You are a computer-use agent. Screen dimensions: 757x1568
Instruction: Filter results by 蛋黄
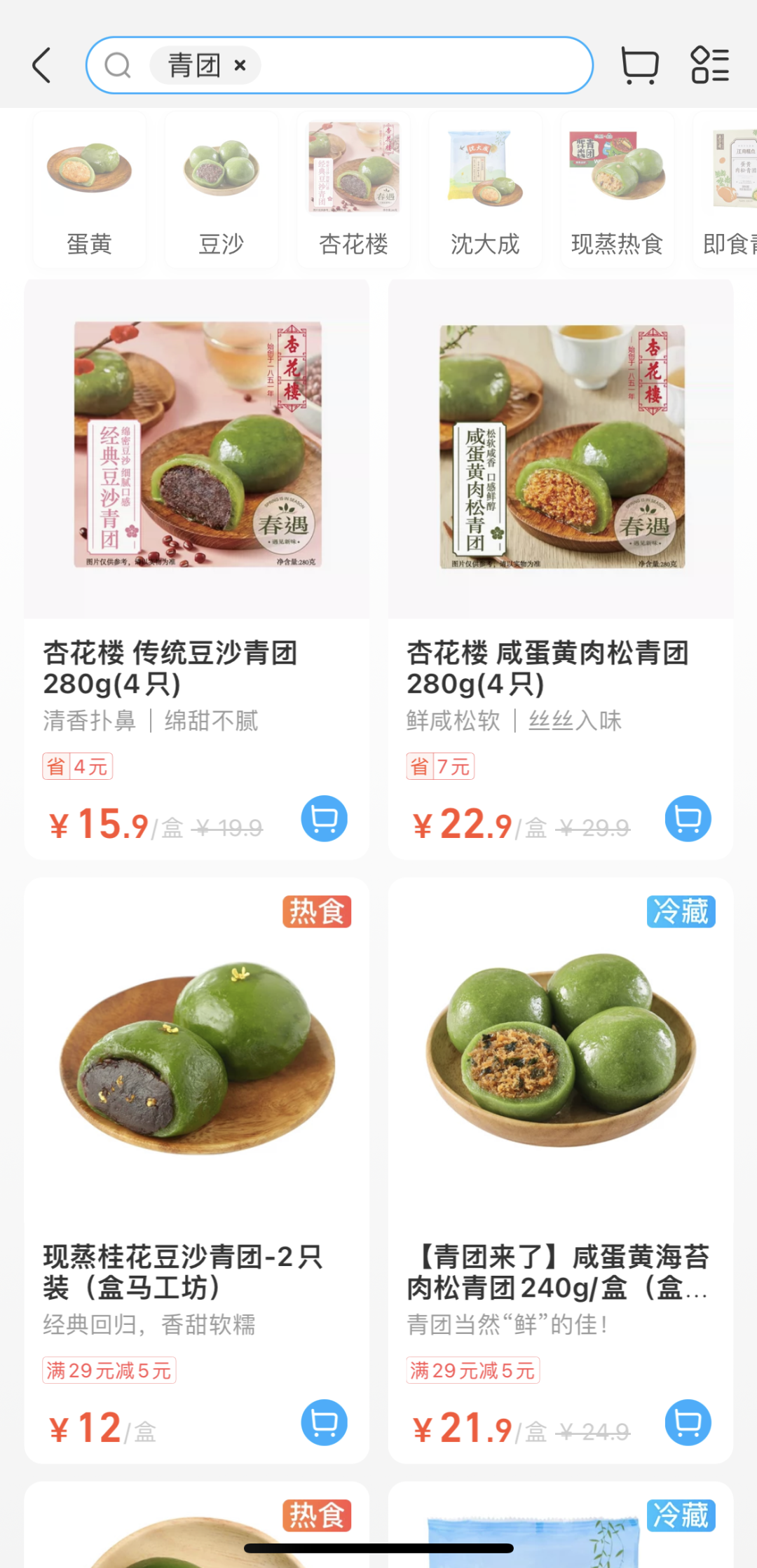pyautogui.click(x=89, y=191)
